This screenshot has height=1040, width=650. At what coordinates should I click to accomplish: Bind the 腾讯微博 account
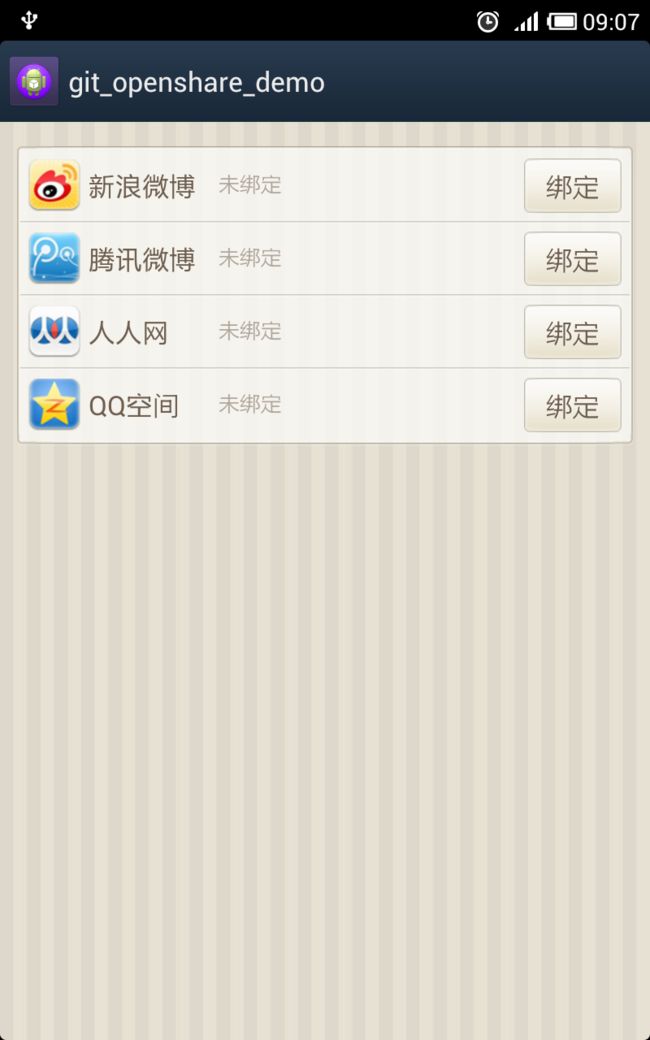tap(572, 259)
